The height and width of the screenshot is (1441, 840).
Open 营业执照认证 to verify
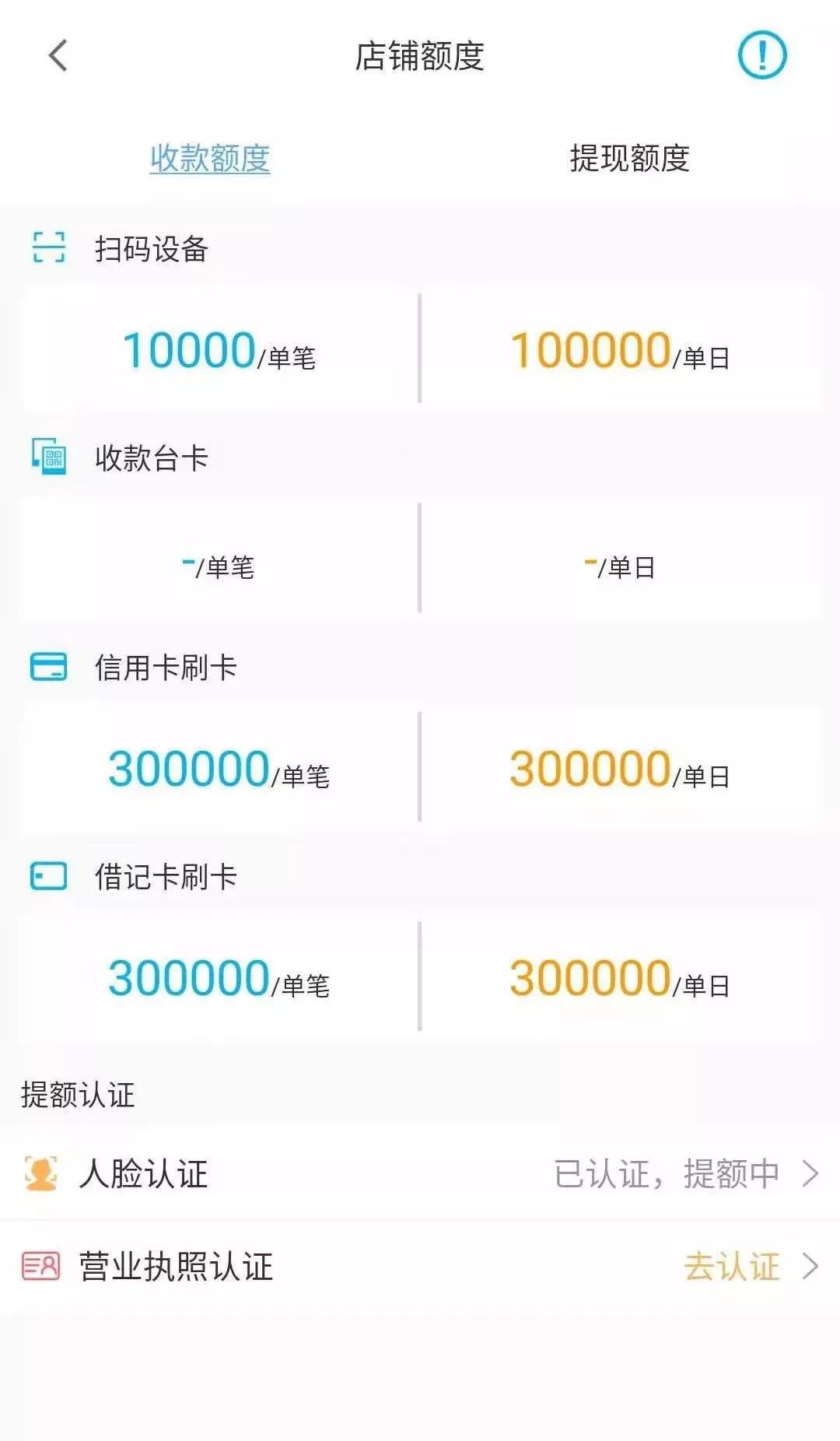click(420, 1267)
